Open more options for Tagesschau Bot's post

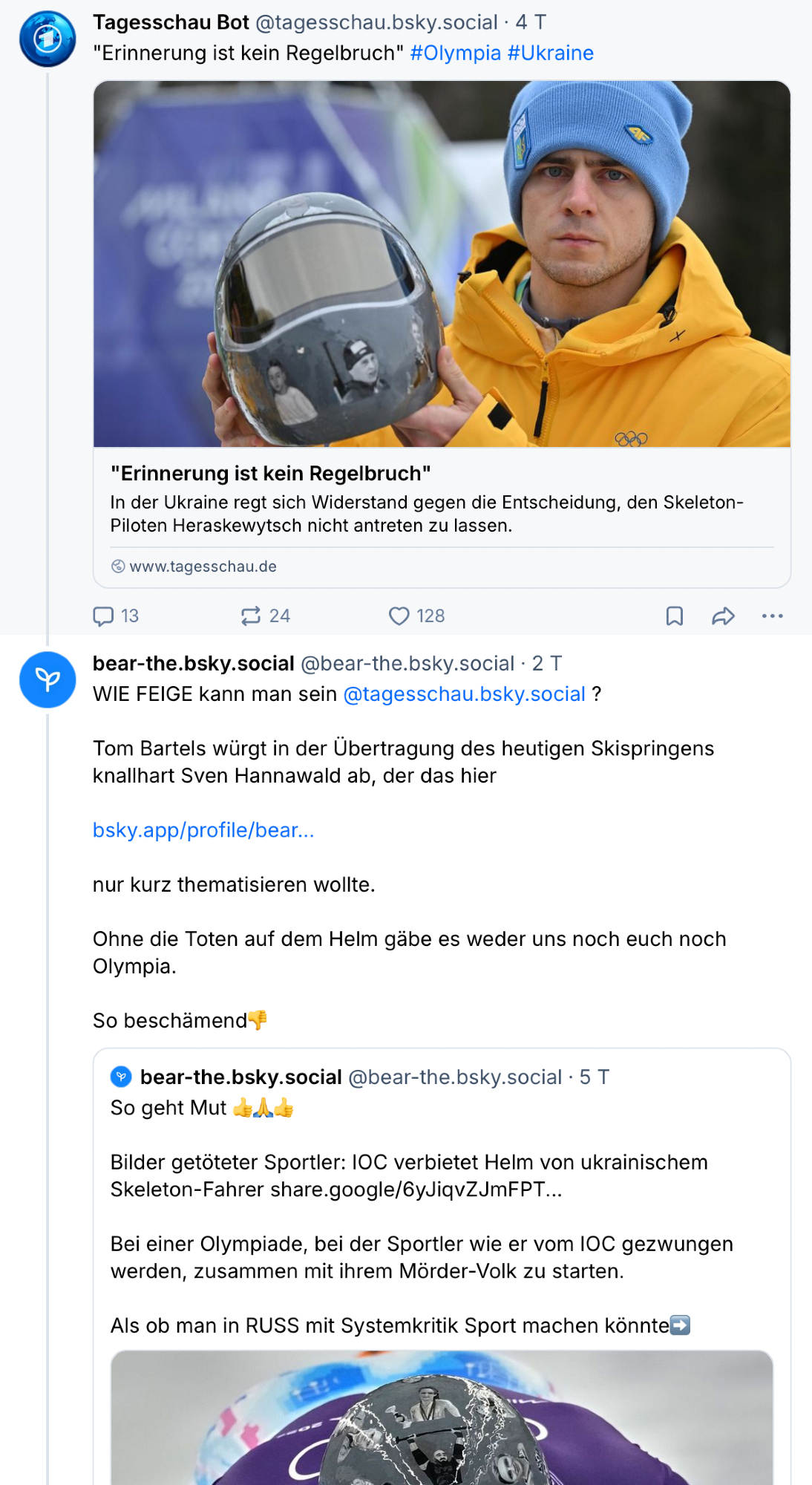(x=772, y=616)
